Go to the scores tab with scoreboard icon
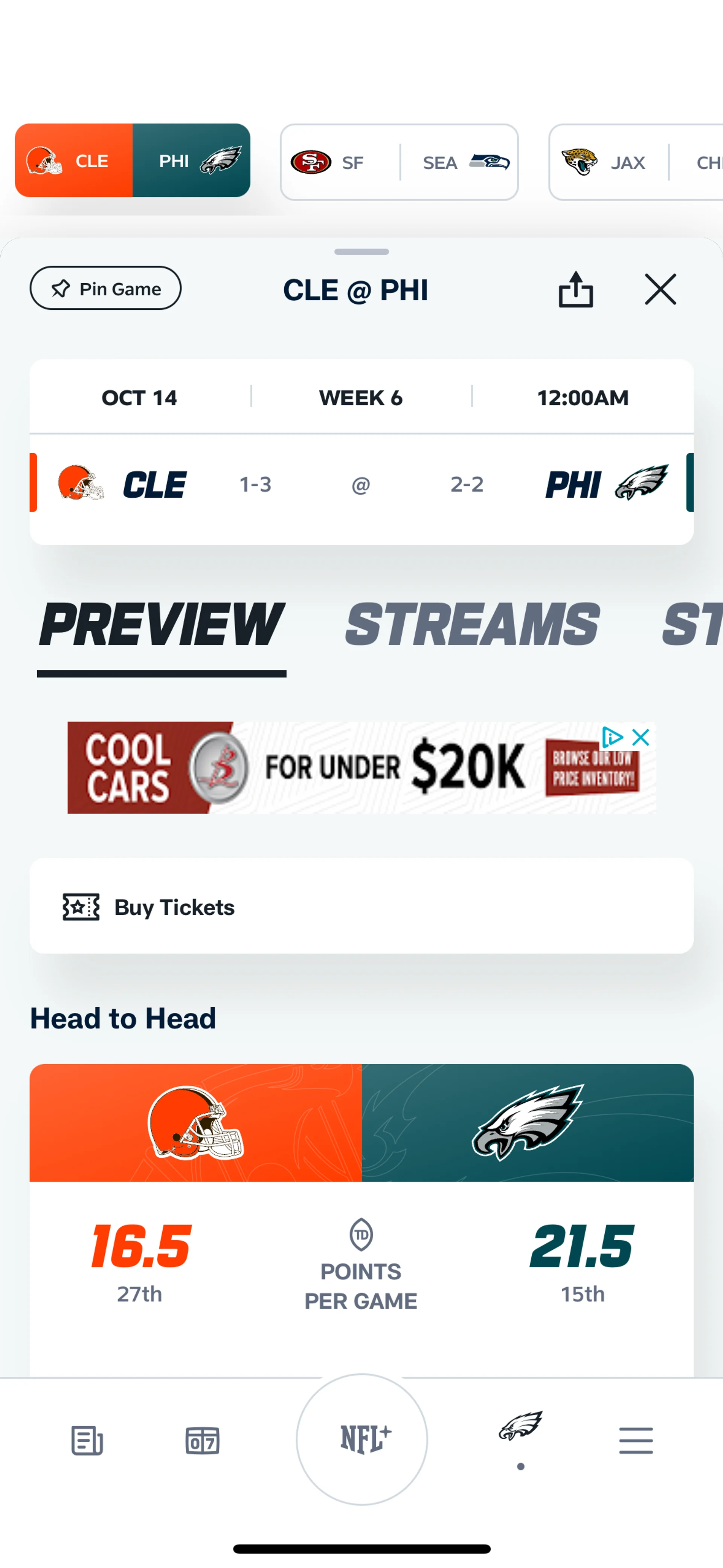The image size is (723, 1568). (202, 1441)
